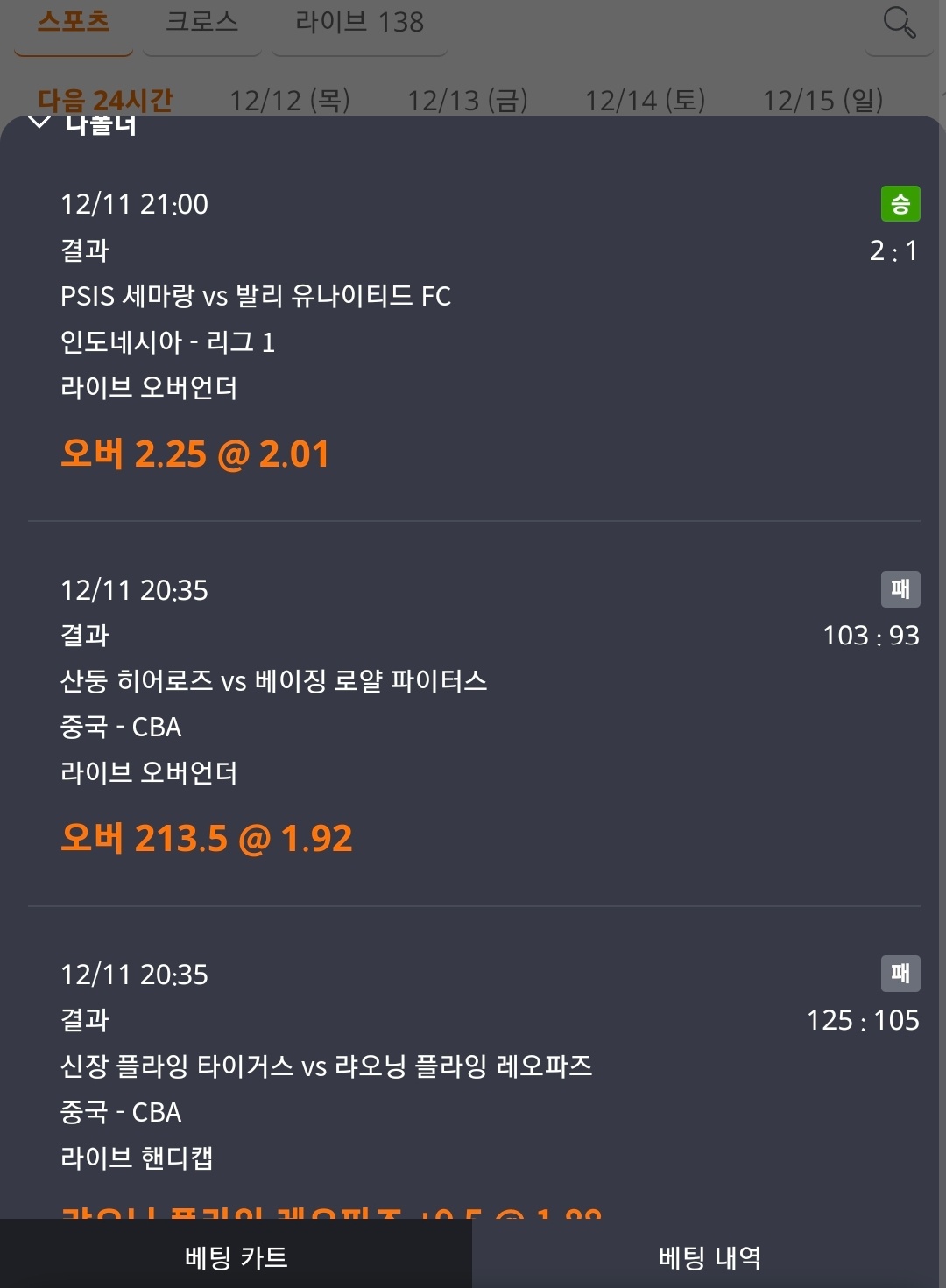The height and width of the screenshot is (1288, 946).
Task: Choose the 12/13 (금) date filter
Action: (x=467, y=100)
